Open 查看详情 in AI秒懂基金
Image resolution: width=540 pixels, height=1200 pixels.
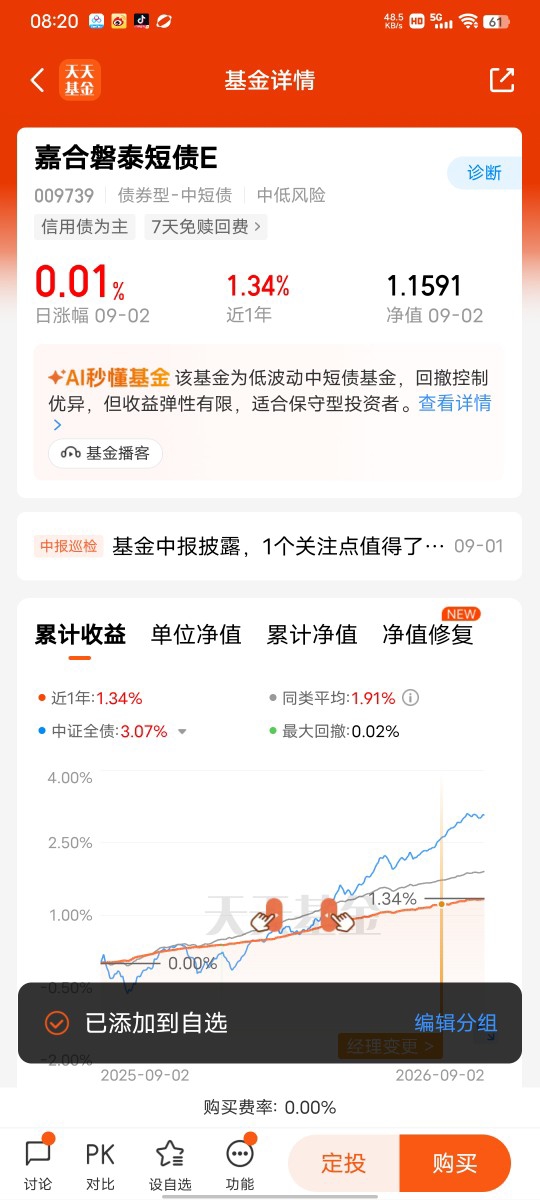455,403
